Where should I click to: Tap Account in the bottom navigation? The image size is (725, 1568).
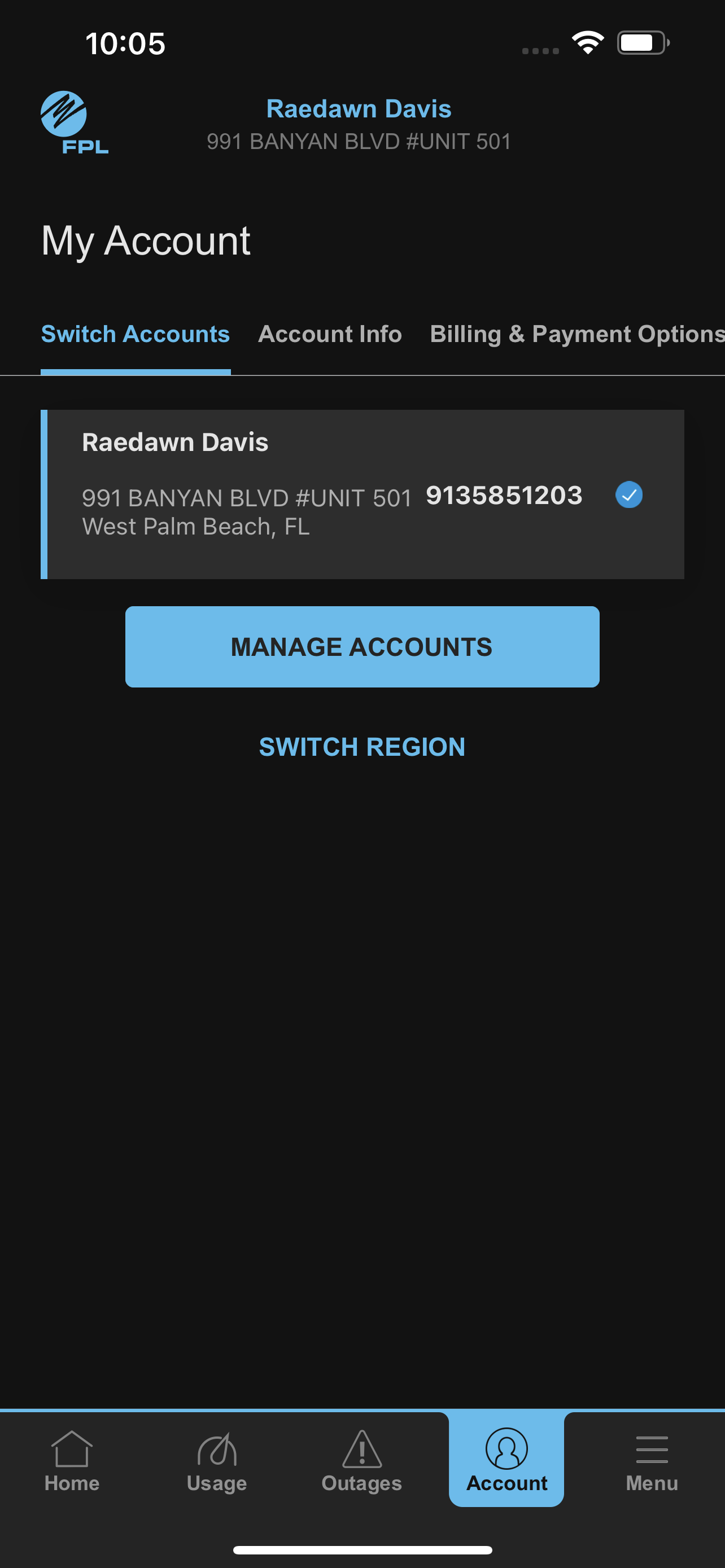click(x=506, y=1459)
